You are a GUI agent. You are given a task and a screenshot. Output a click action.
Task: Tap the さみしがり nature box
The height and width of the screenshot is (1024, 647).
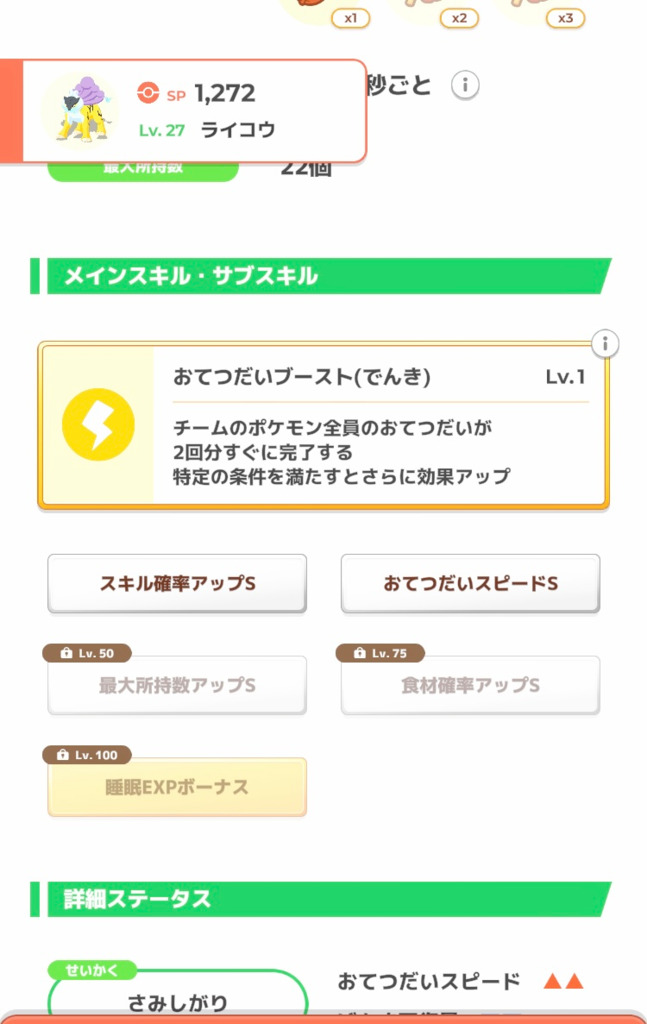178,1001
